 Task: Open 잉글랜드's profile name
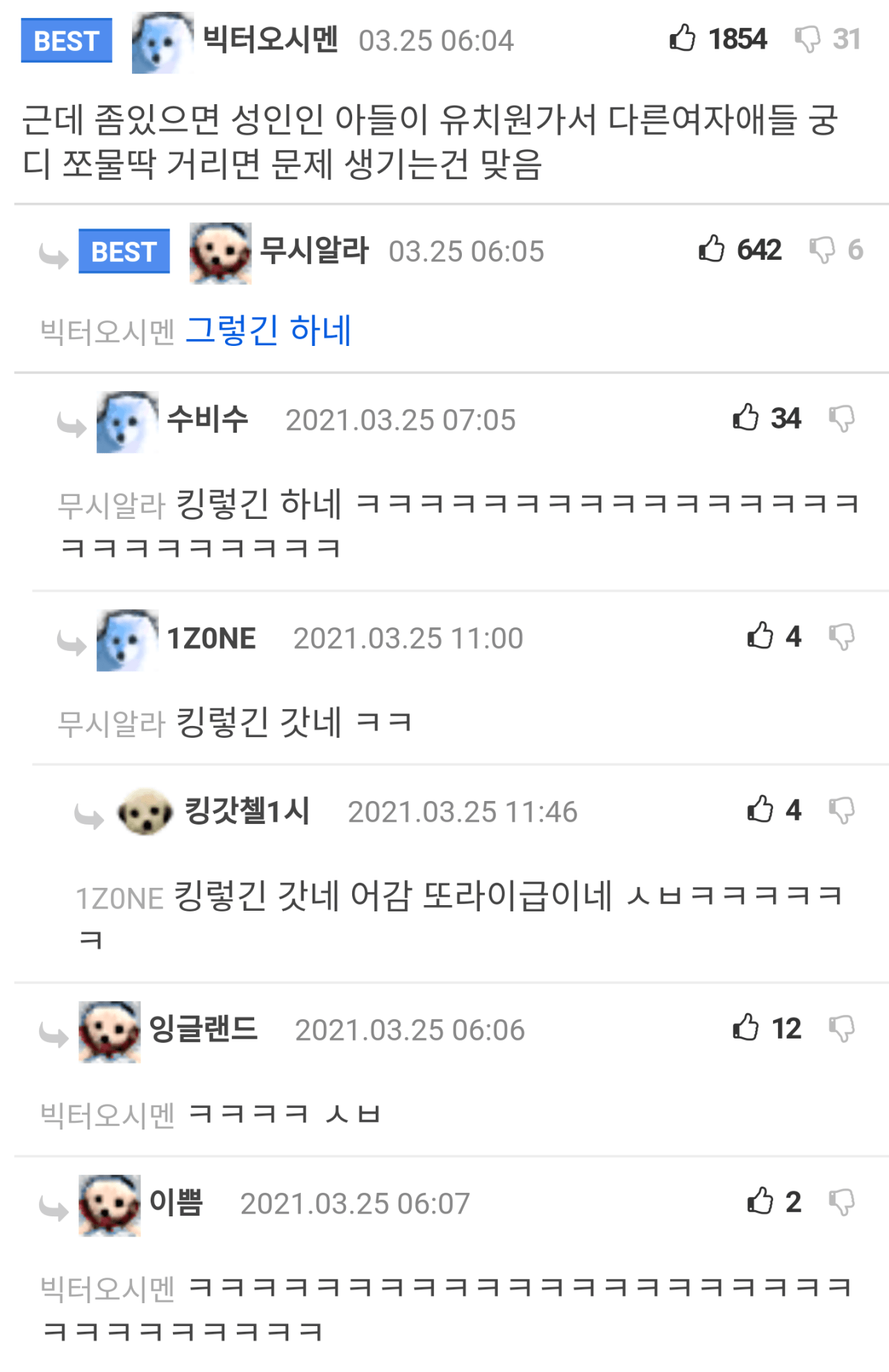[x=203, y=1029]
